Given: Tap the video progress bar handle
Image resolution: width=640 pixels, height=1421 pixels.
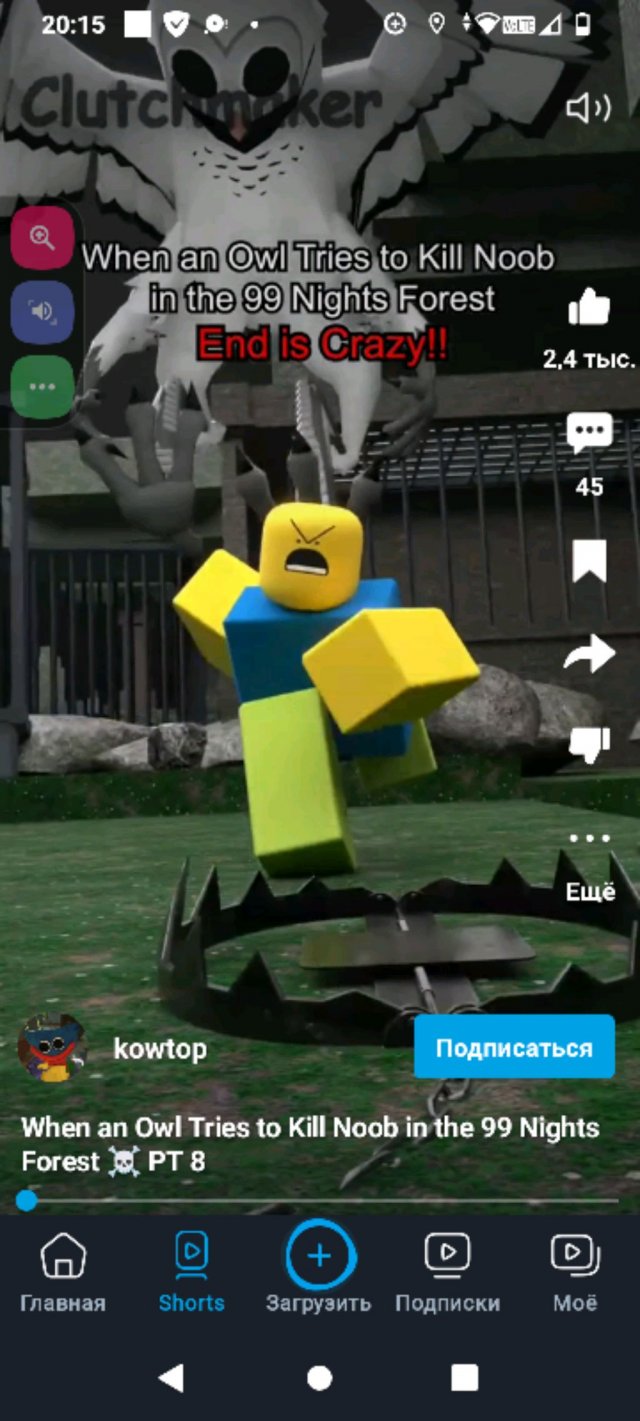Looking at the screenshot, I should (x=26, y=1200).
